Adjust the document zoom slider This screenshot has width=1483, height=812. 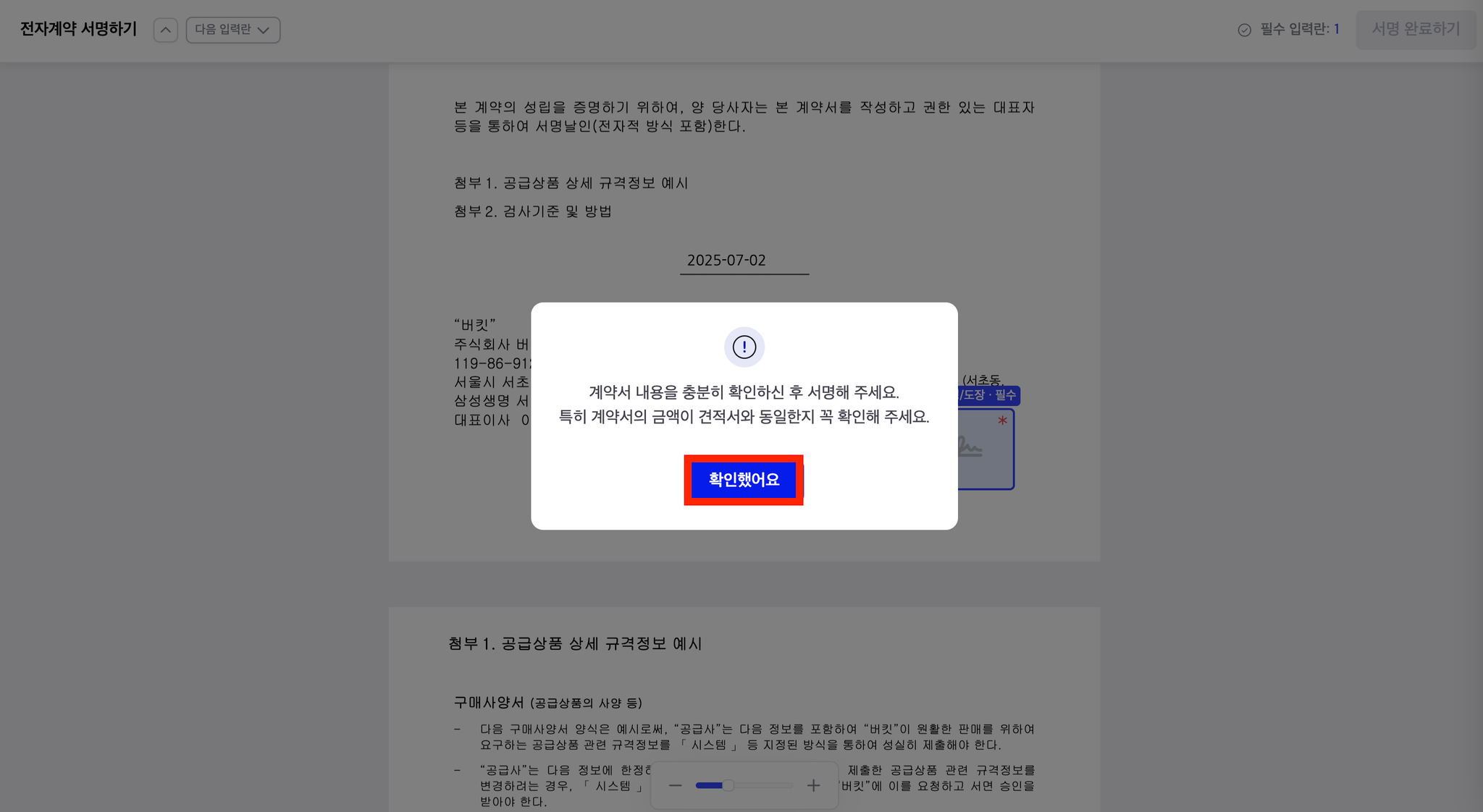(728, 785)
